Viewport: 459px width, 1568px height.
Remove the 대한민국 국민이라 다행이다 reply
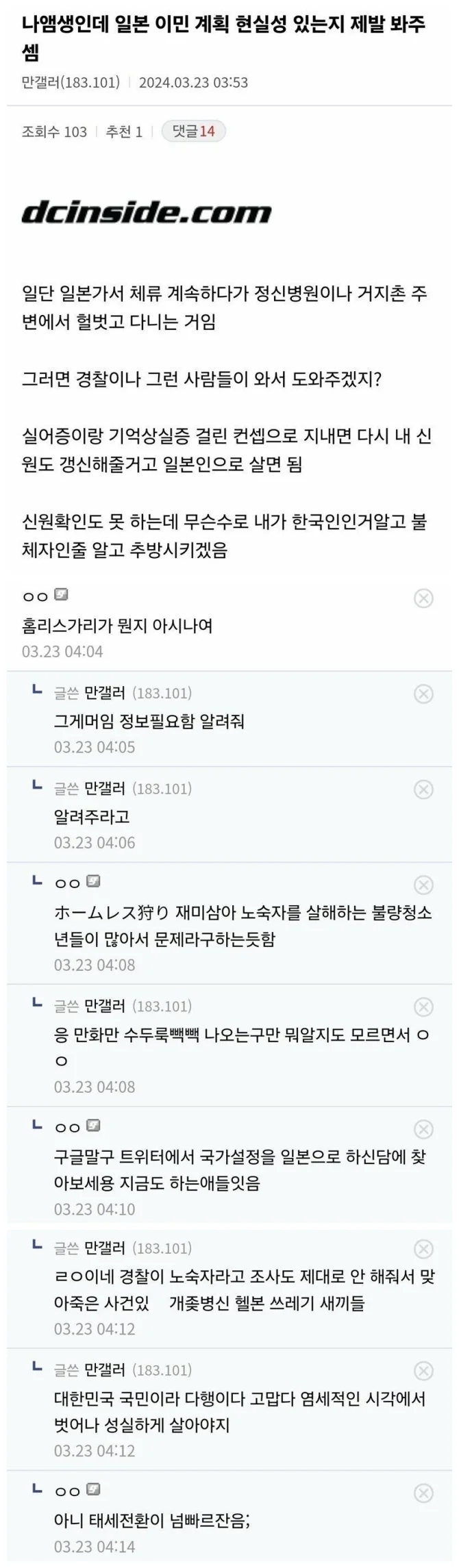(423, 1371)
